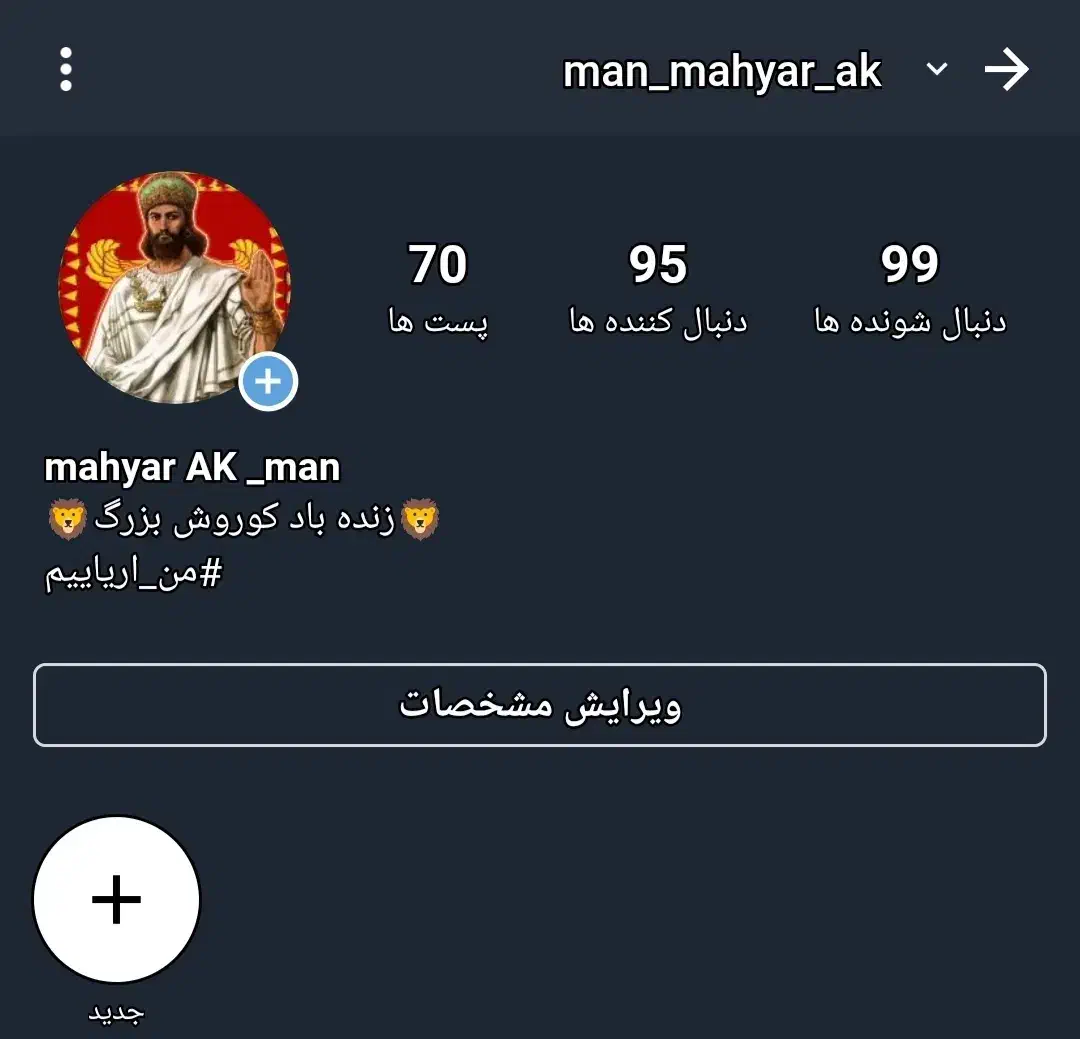The width and height of the screenshot is (1080, 1039).
Task: Open the list of 95 followers
Action: [658, 288]
